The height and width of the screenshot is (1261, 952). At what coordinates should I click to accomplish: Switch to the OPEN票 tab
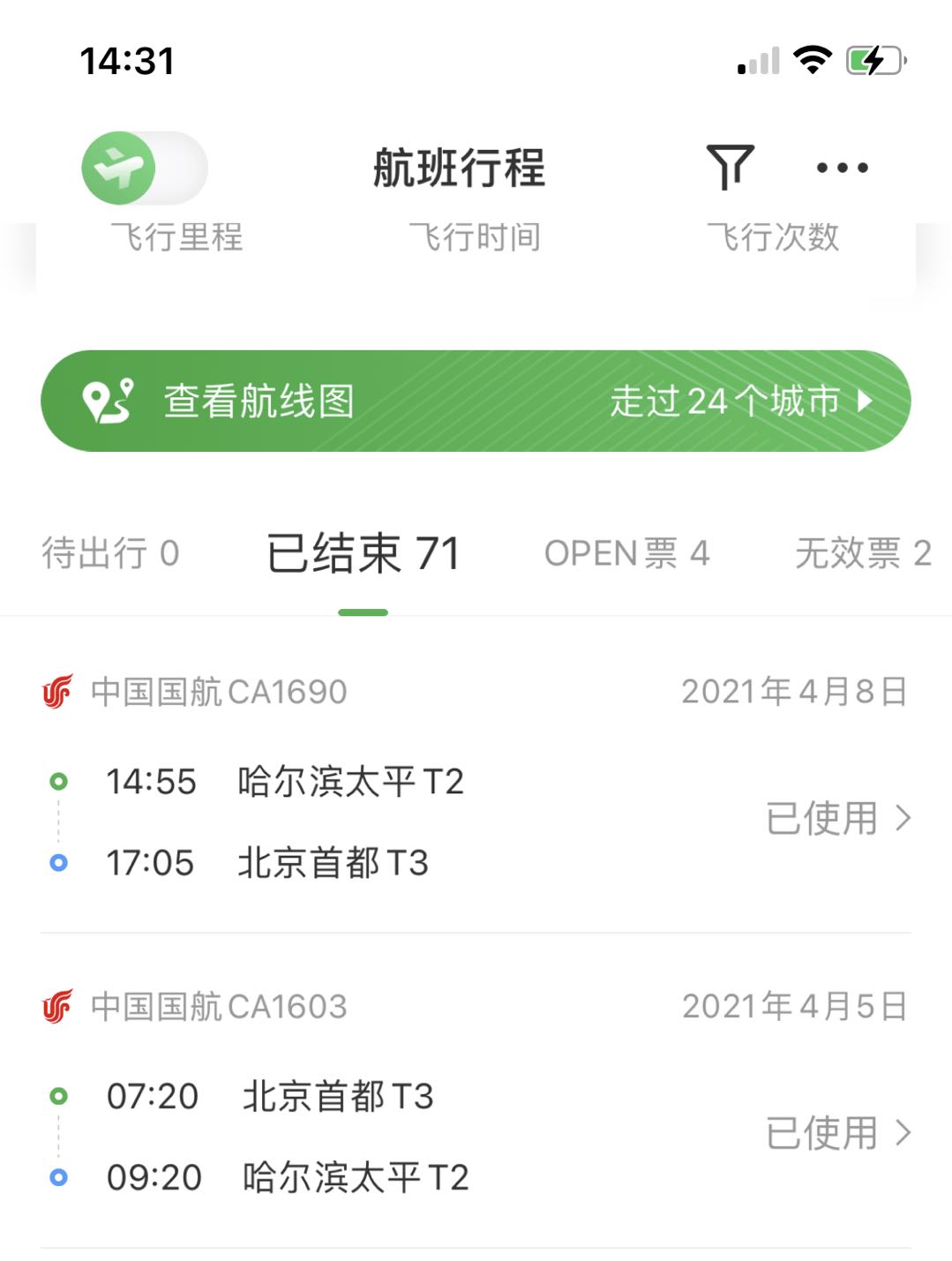click(x=626, y=554)
